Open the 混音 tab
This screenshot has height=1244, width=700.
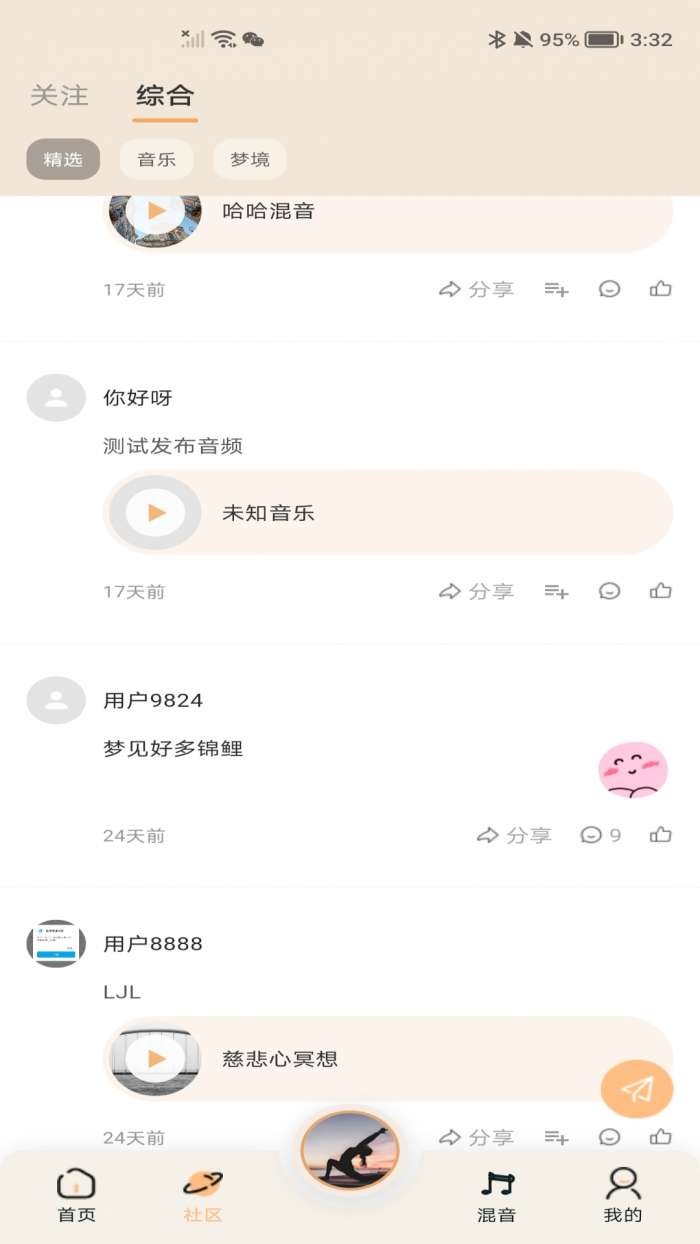click(497, 1195)
